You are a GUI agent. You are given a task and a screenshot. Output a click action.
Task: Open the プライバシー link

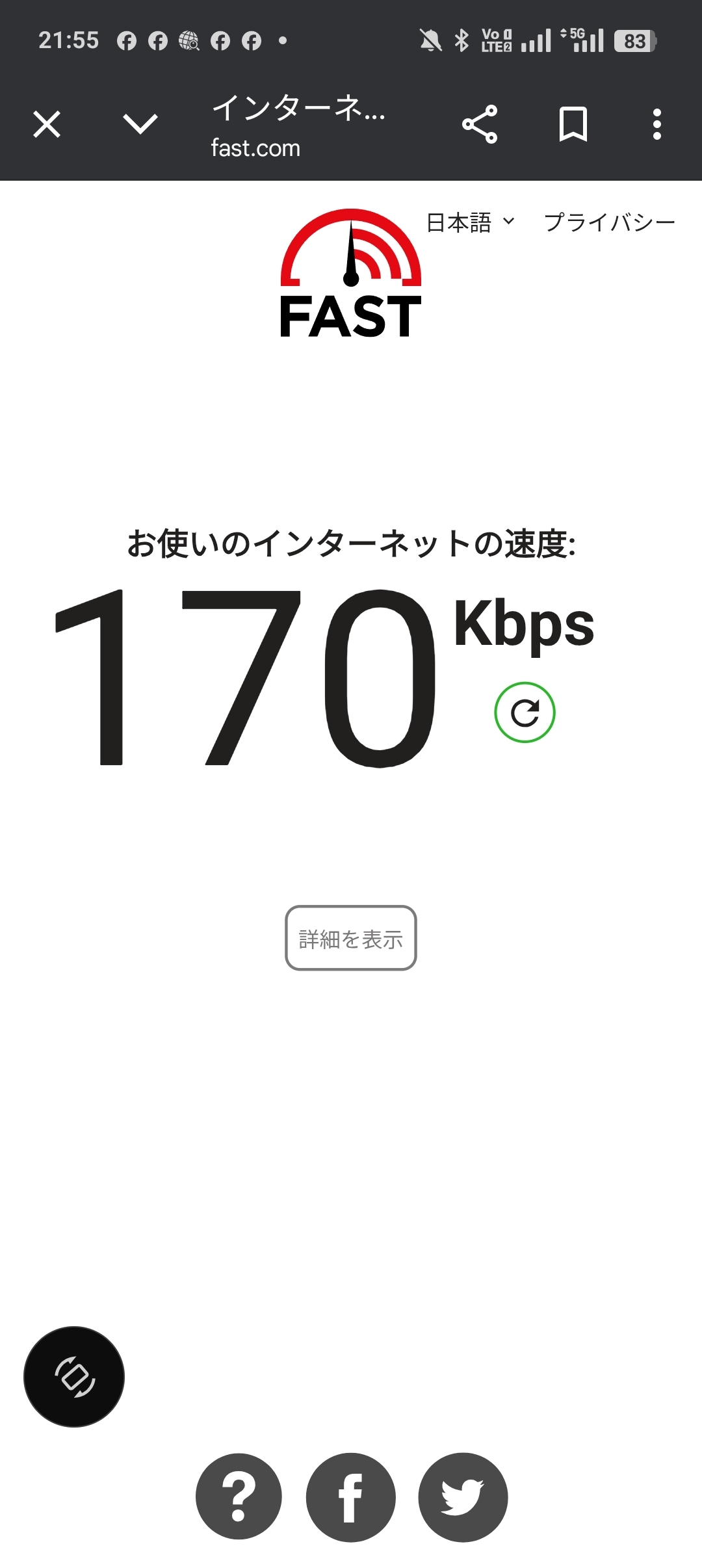click(x=610, y=222)
